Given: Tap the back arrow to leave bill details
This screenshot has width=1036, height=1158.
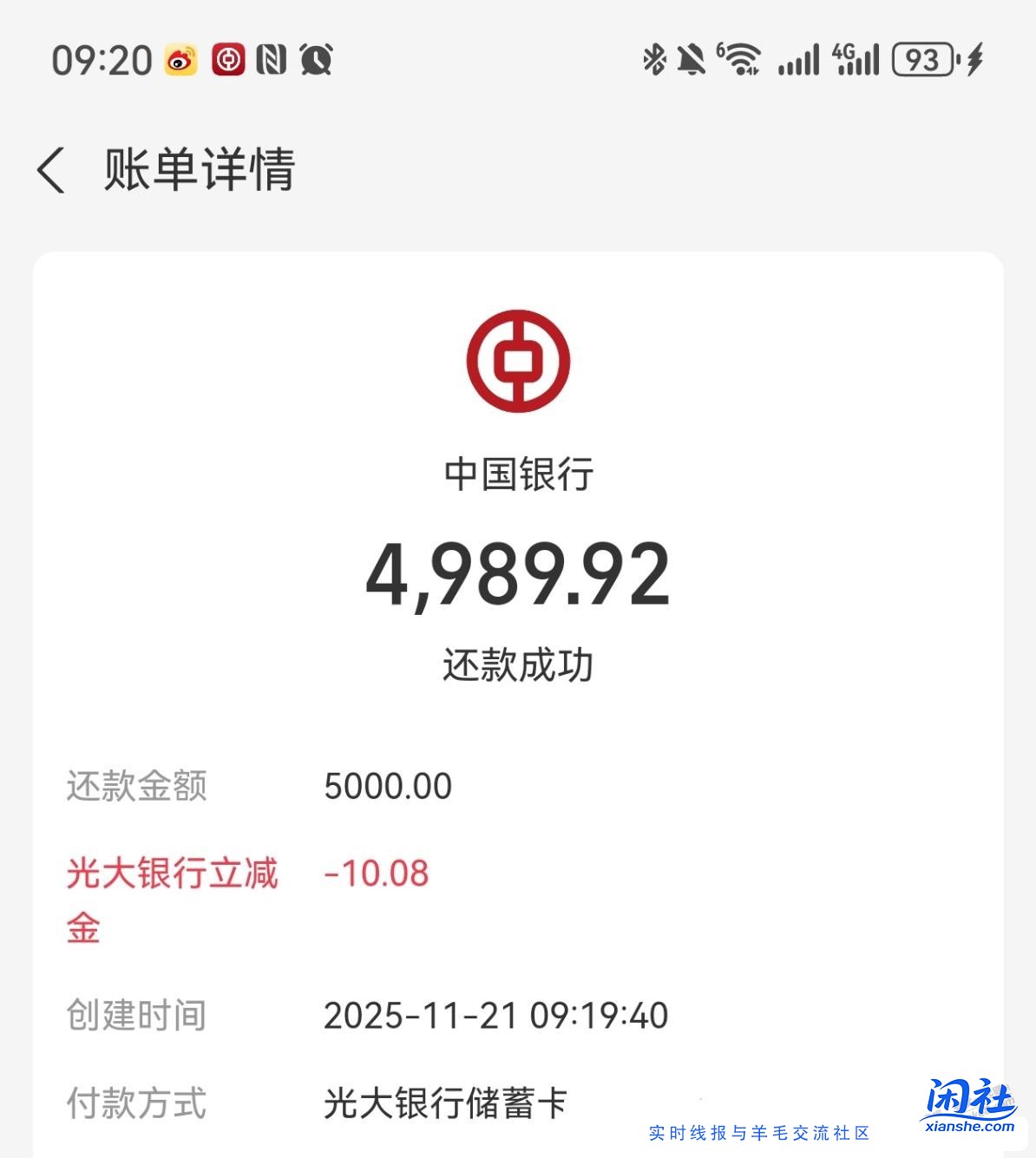Looking at the screenshot, I should click(54, 171).
